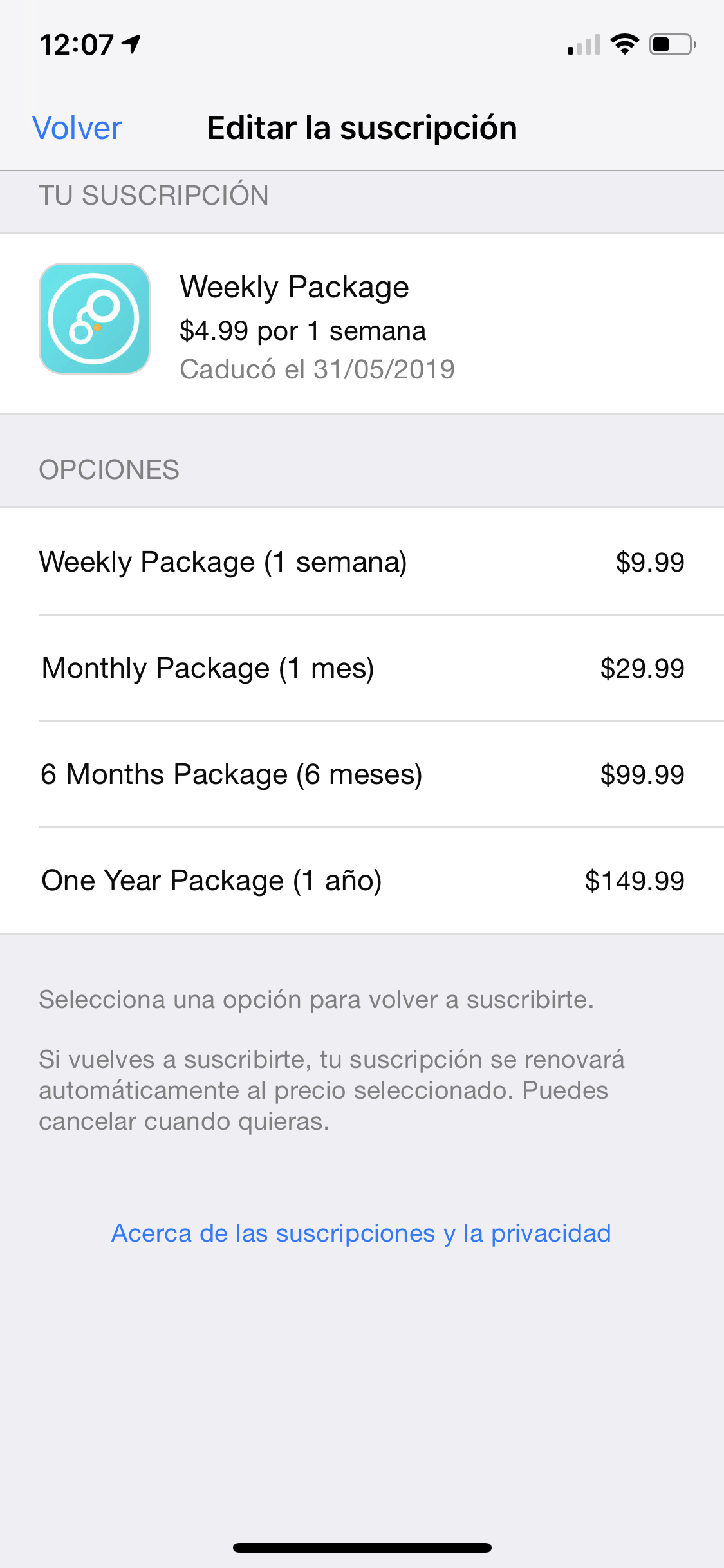Choose the Monthly Package (1 mes) option
Screen dimensions: 724x1568
click(362, 668)
